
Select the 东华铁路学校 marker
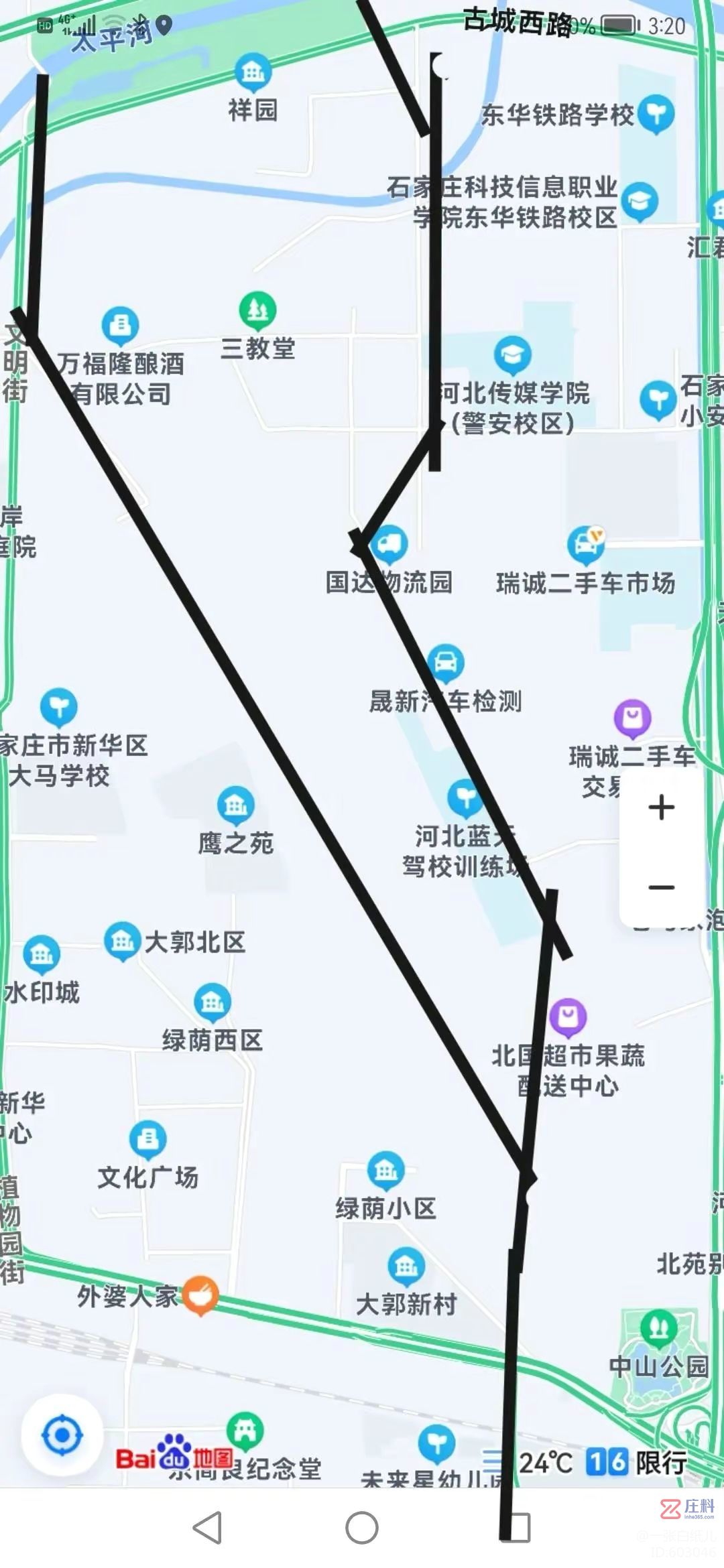coord(656,113)
